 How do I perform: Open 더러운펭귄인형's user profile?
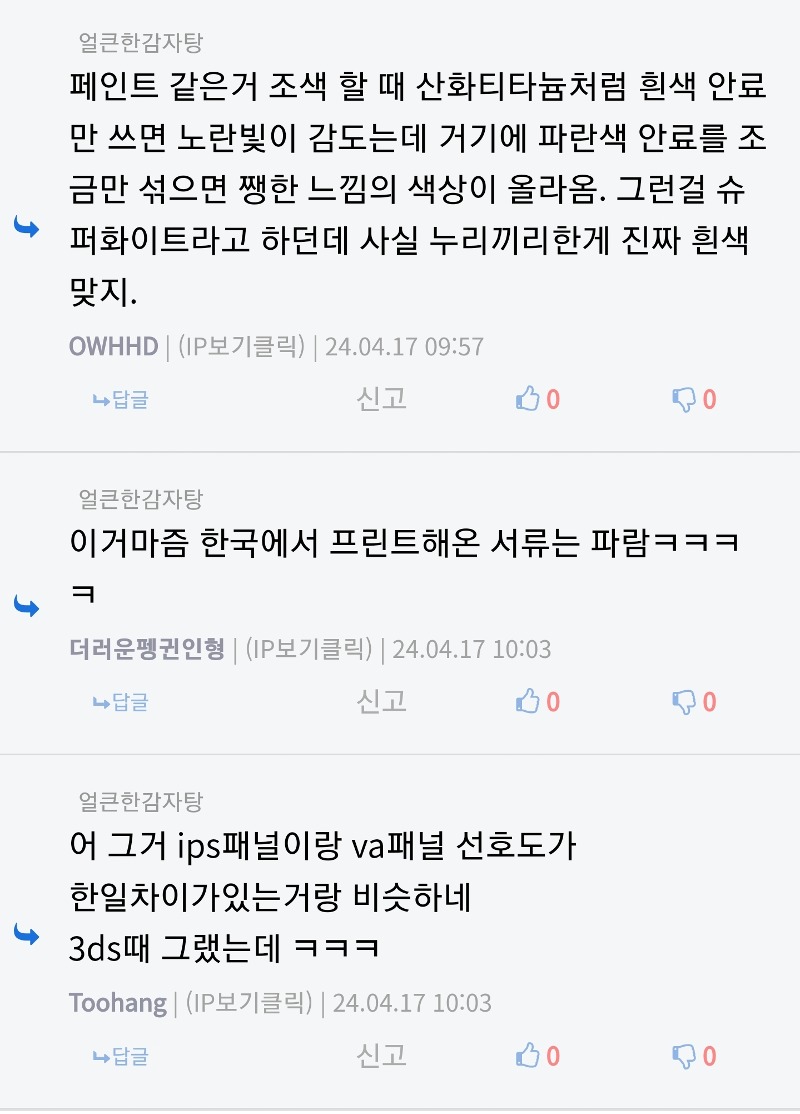[147, 650]
